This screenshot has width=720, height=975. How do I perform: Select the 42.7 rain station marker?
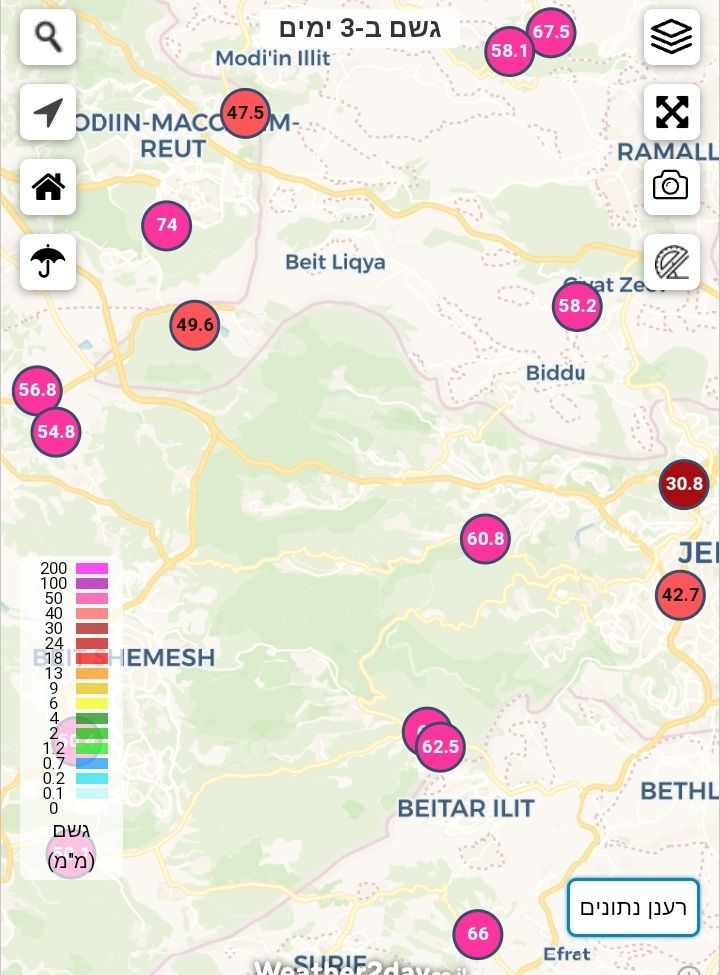pos(681,595)
